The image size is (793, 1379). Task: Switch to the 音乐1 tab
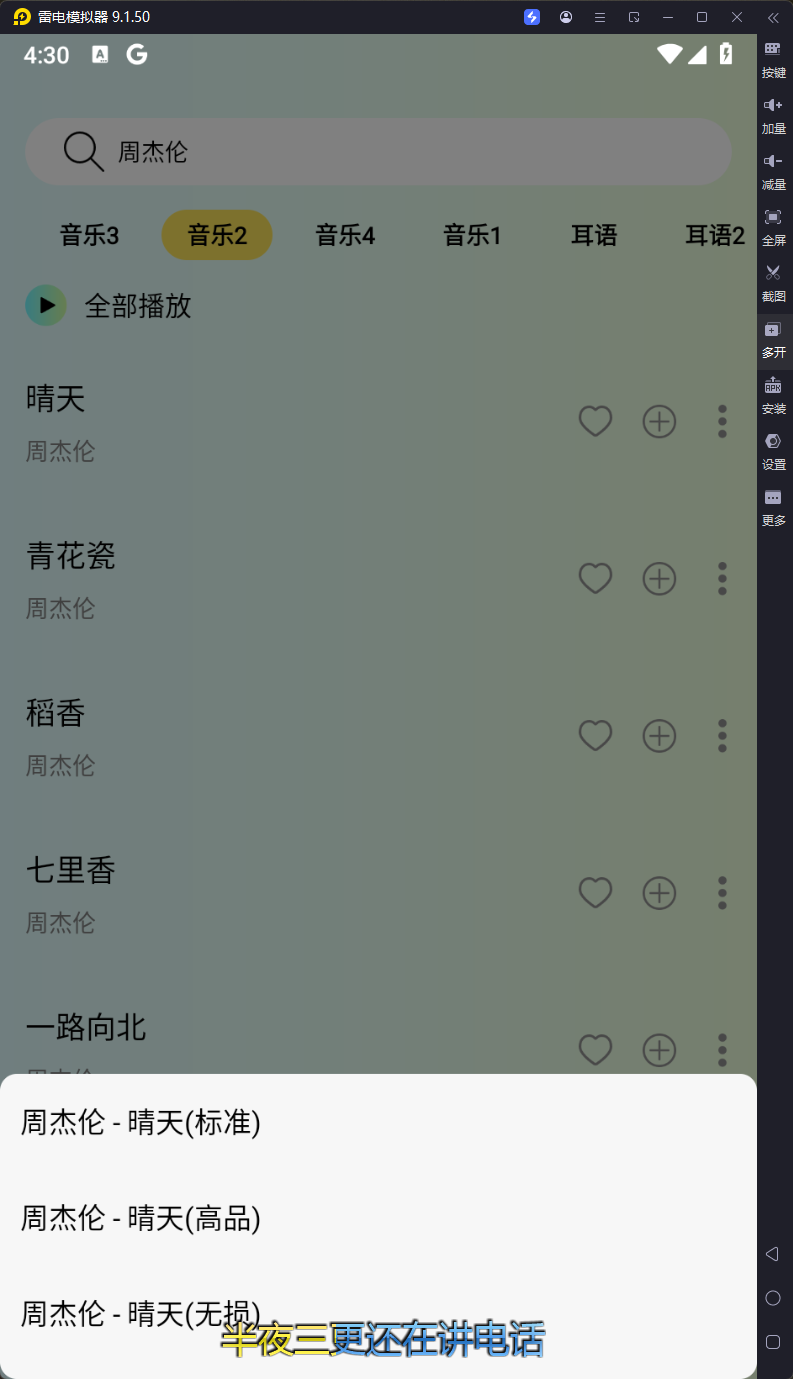point(472,235)
